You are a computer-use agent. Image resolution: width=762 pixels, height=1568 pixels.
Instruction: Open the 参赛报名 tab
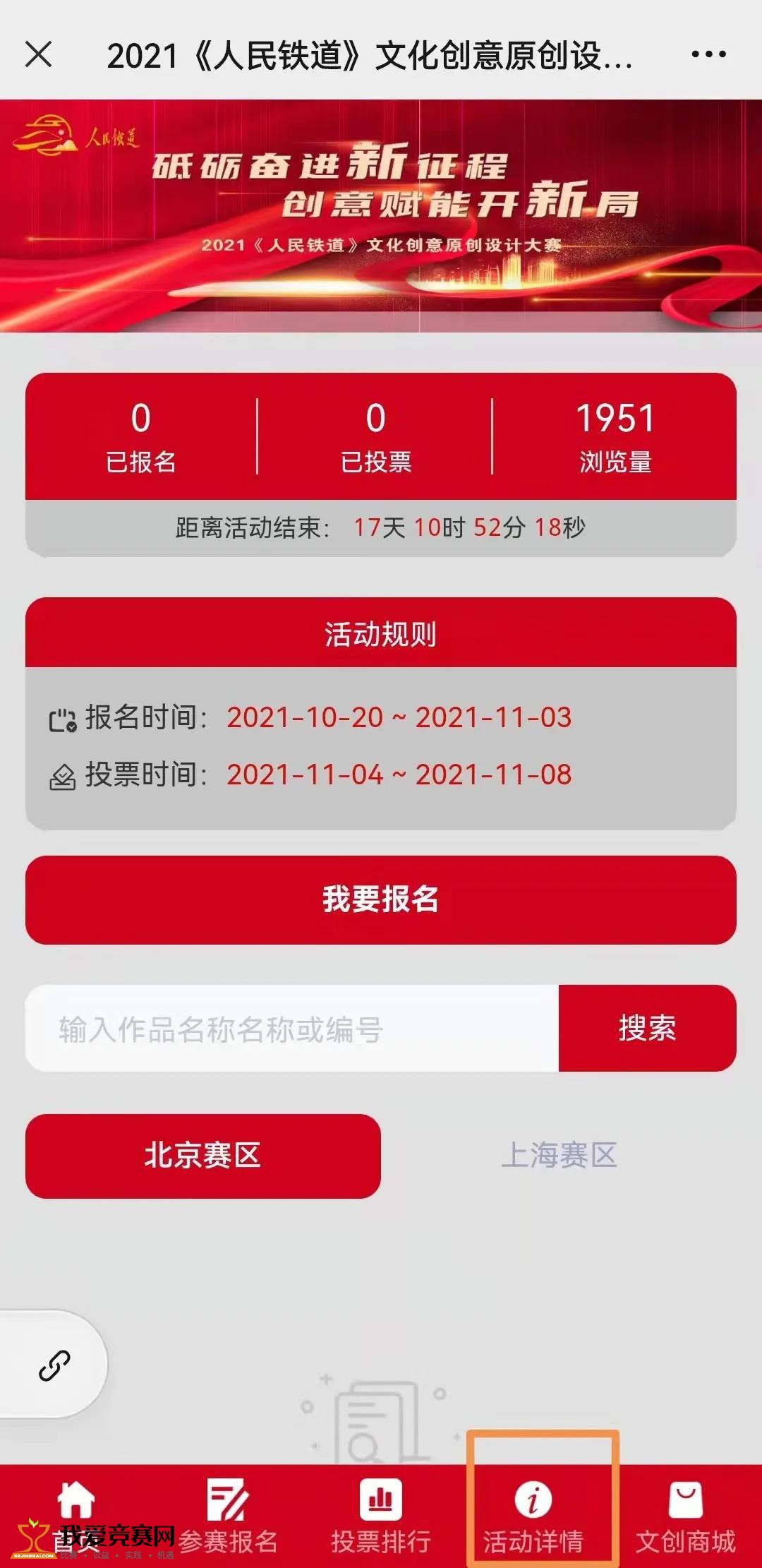228,1516
